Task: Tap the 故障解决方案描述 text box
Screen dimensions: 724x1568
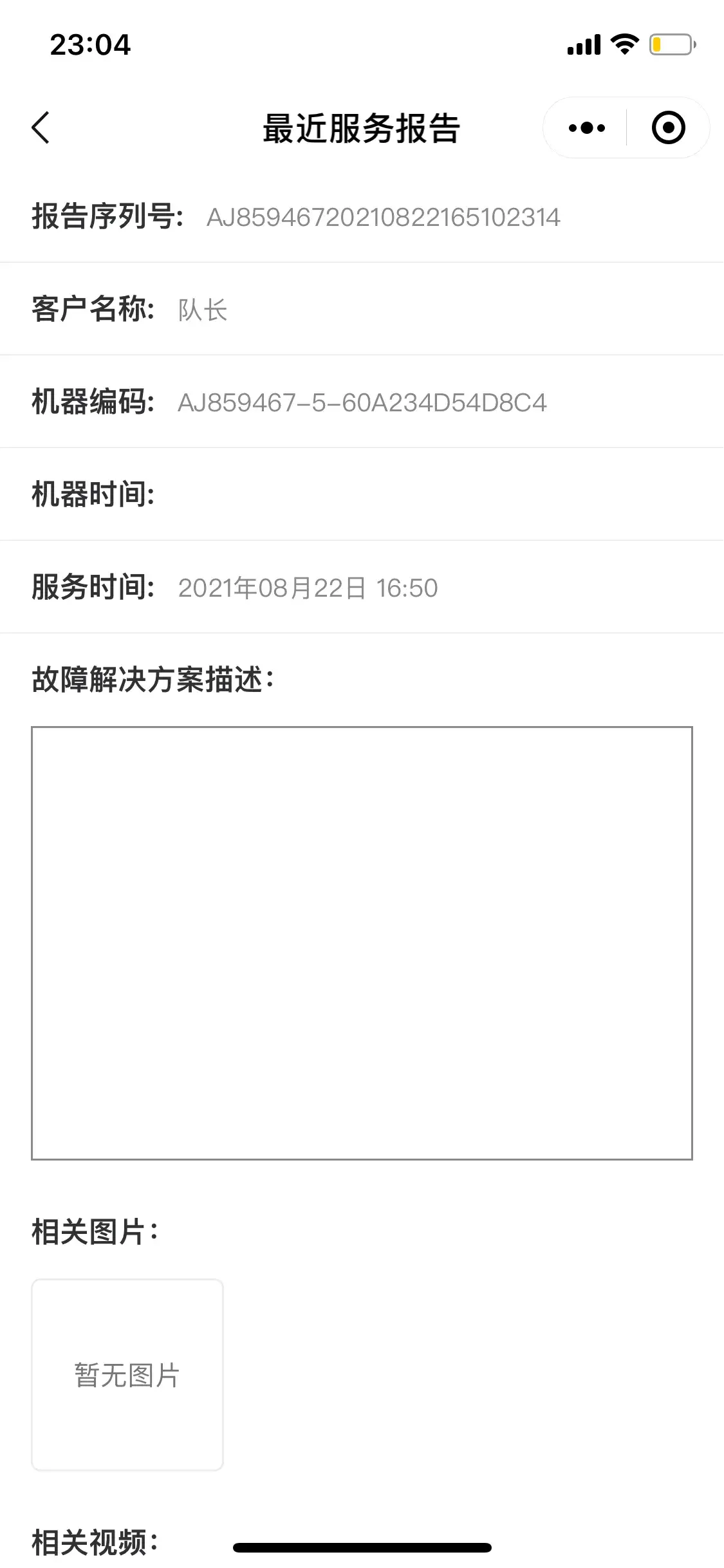Action: click(x=362, y=943)
